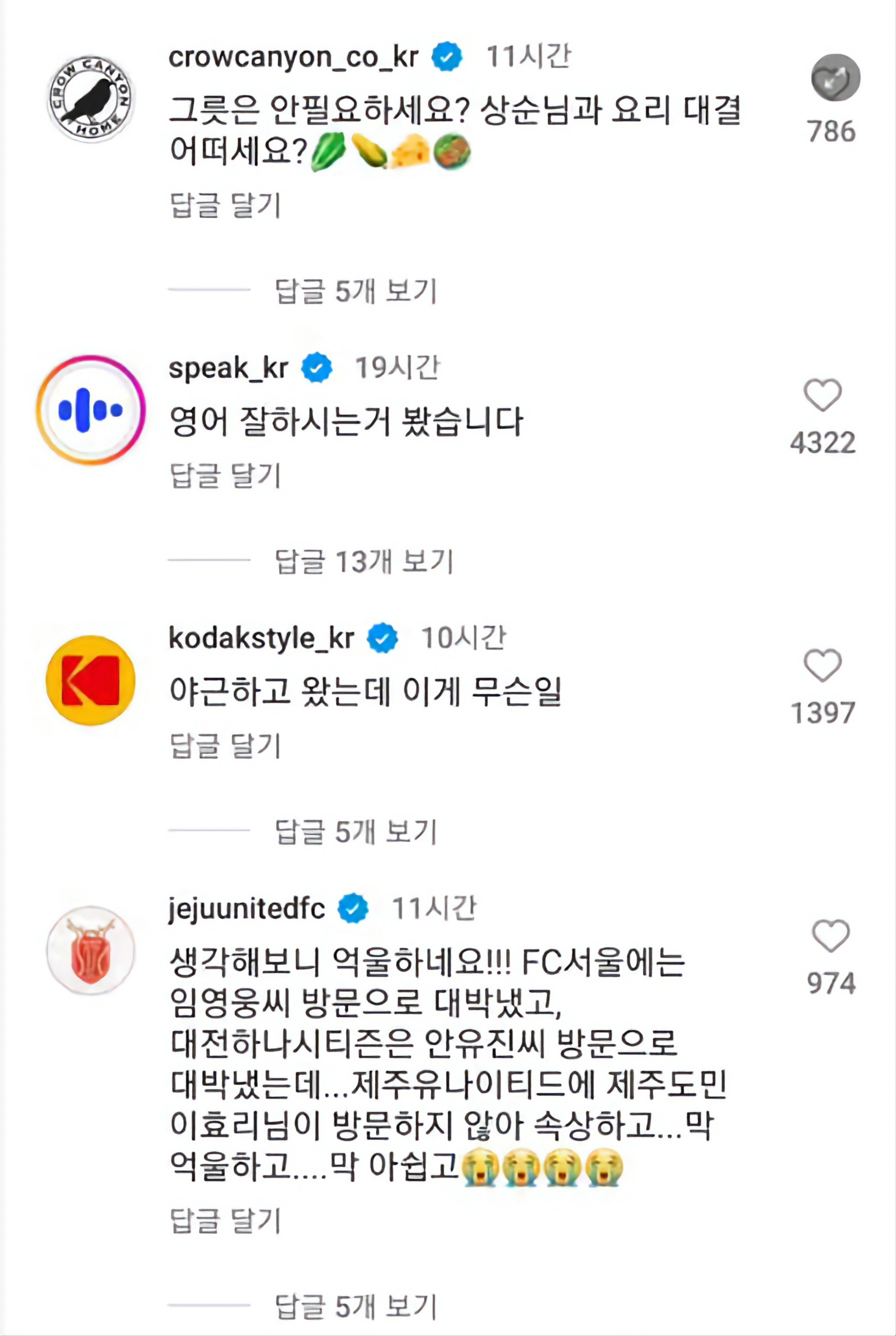Expand 13 replies under speak_kr comment
Viewport: 896px width, 1336px height.
[364, 561]
